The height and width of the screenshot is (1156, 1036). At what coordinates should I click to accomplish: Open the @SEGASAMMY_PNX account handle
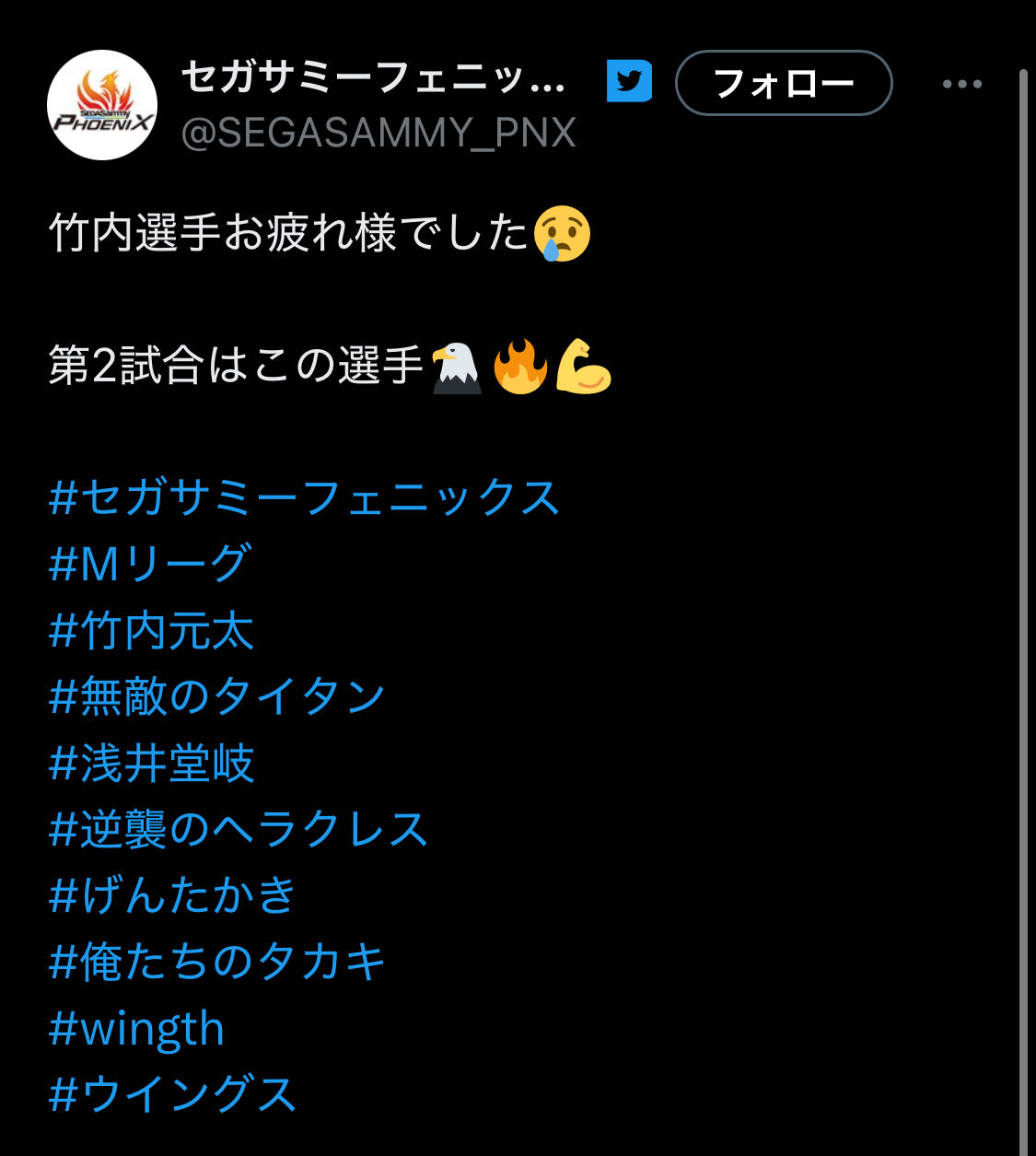[378, 133]
